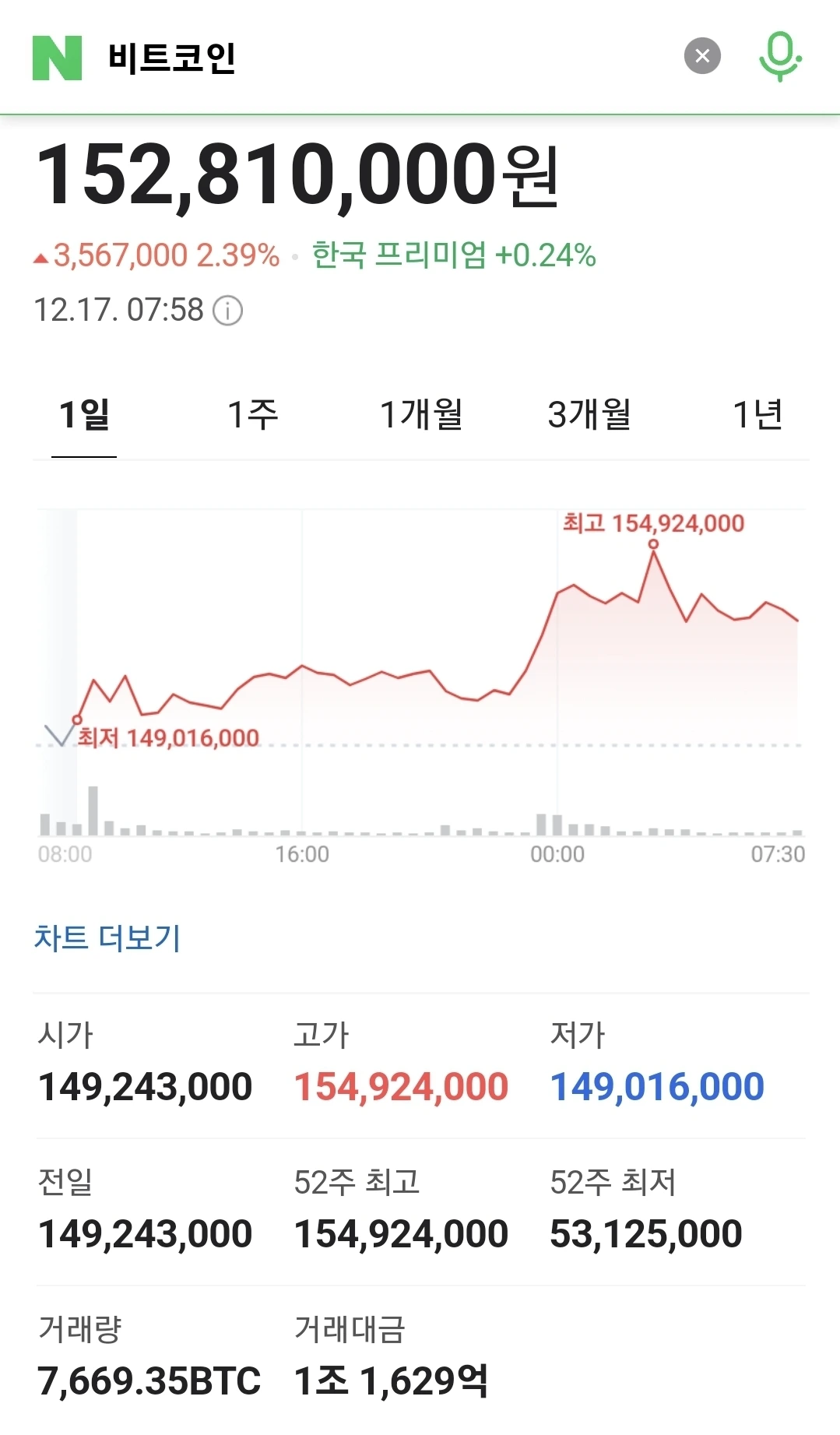The image size is (840, 1435).
Task: Tap the Naver N logo
Action: click(x=57, y=58)
